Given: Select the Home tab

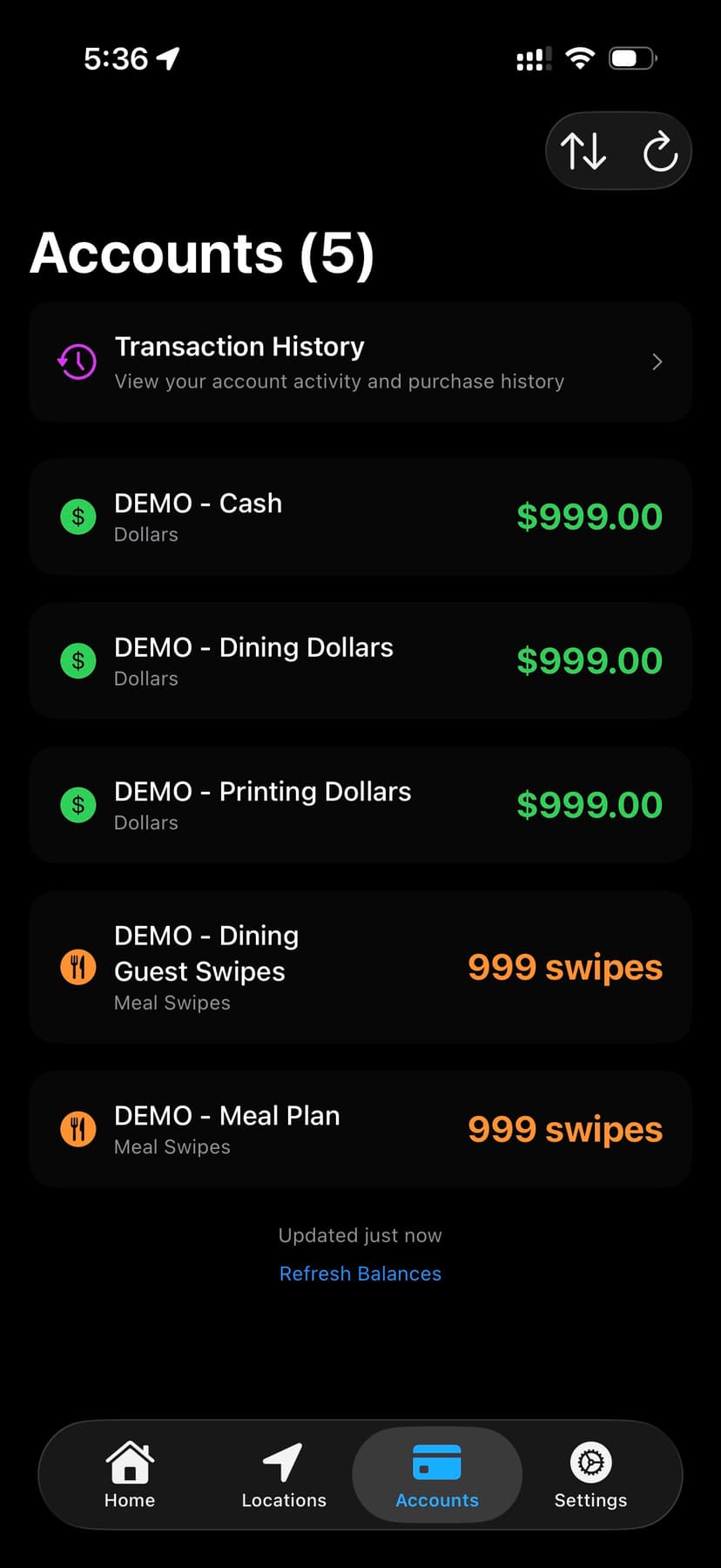Looking at the screenshot, I should 129,1474.
